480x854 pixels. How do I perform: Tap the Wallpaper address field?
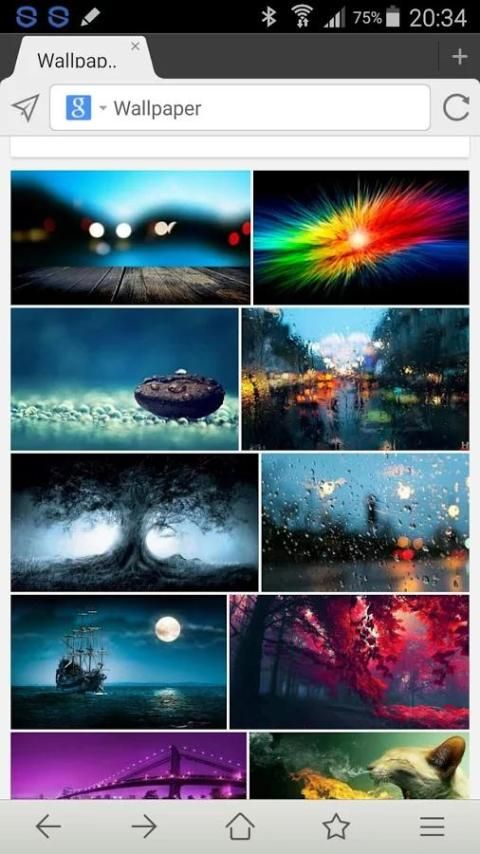click(x=240, y=107)
